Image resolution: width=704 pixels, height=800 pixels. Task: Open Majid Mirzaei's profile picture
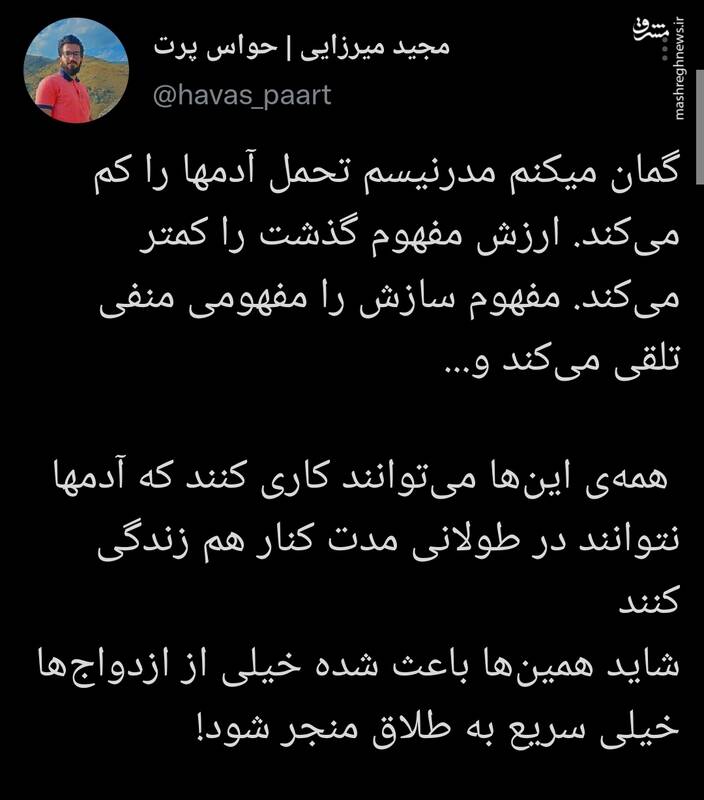[x=76, y=71]
